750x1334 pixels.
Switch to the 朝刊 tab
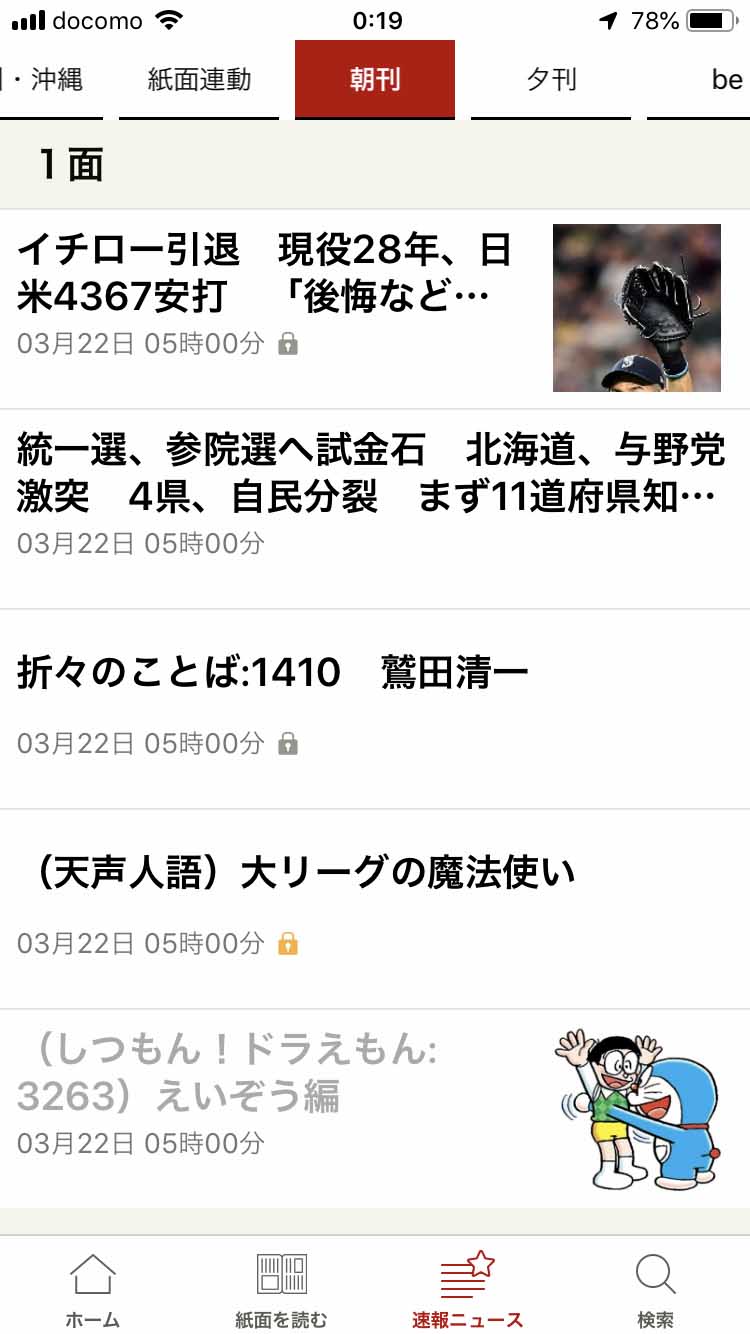(374, 80)
